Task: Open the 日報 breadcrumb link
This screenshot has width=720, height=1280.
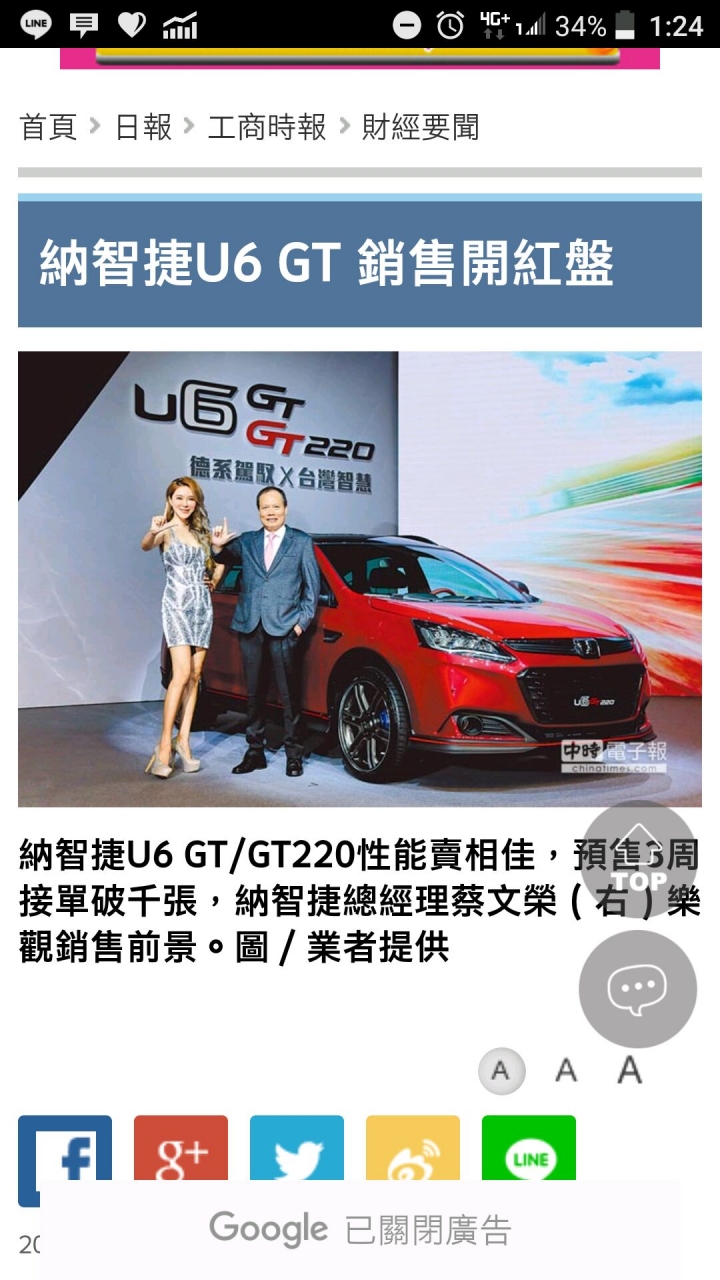Action: [x=143, y=127]
